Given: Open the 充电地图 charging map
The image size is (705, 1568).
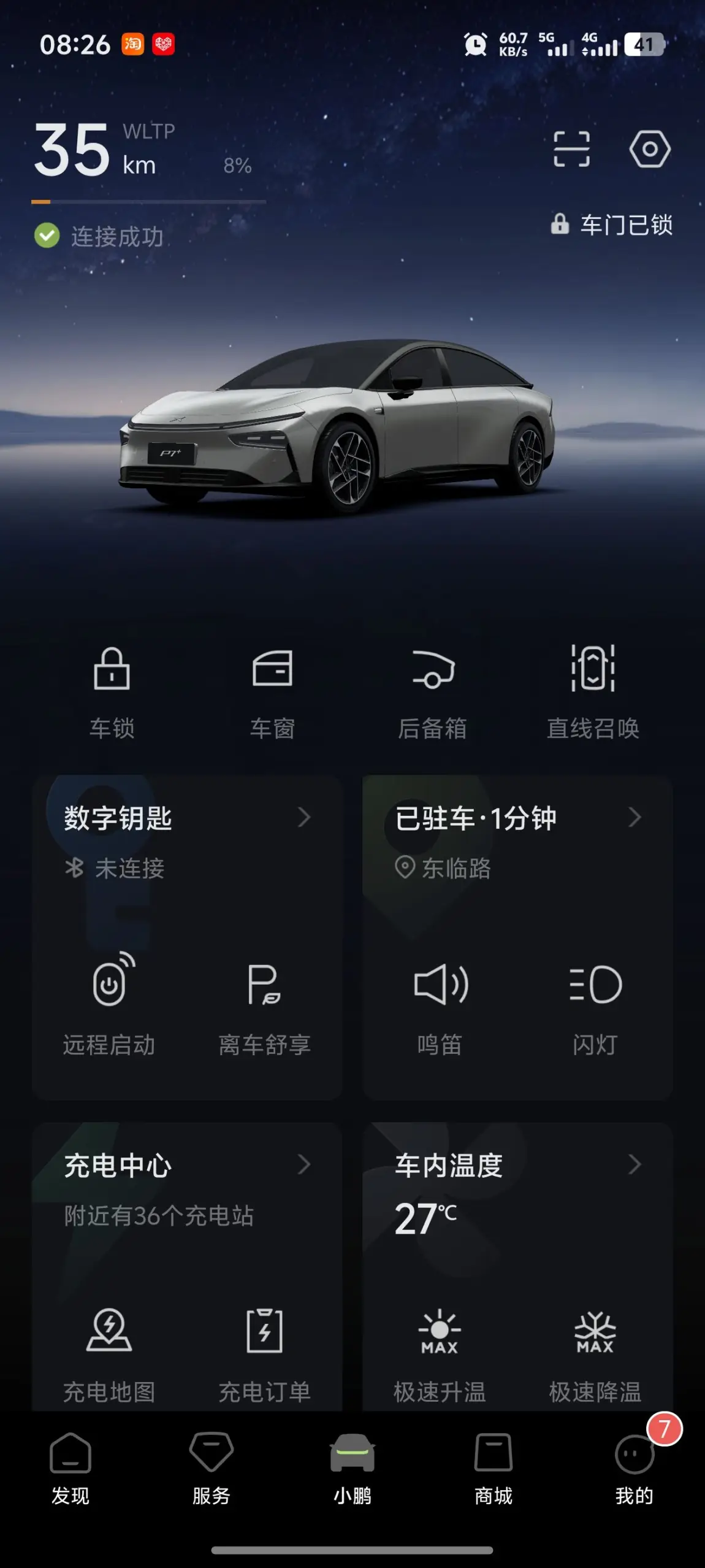Looking at the screenshot, I should click(x=110, y=1353).
